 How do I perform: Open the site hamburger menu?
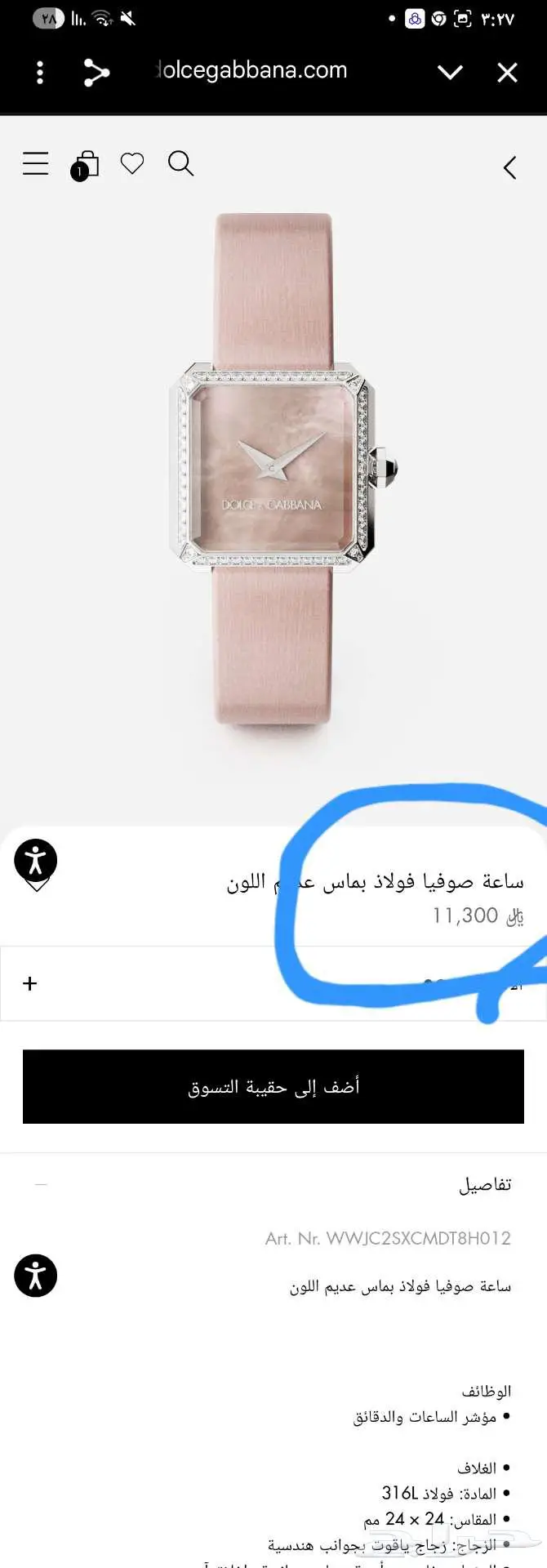coord(36,164)
